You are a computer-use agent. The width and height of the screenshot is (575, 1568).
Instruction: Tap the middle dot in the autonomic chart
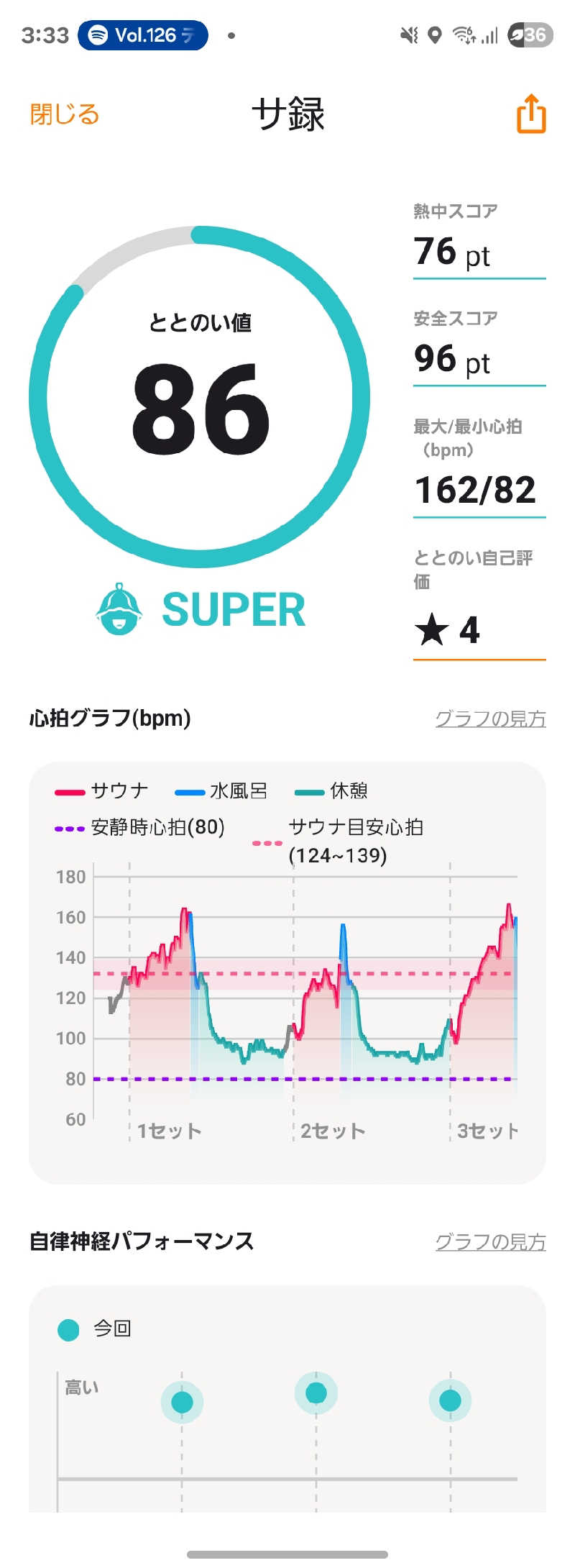click(x=316, y=1393)
